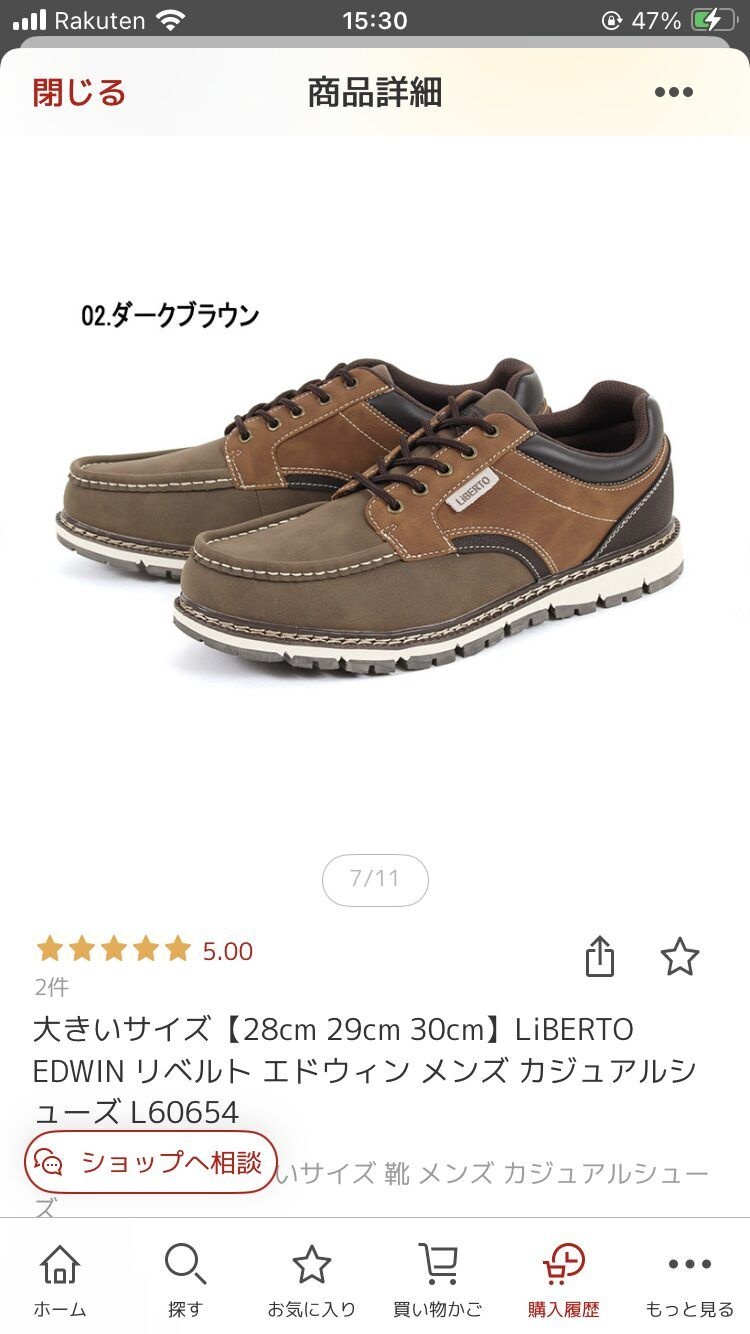View the 買い物かご shopping cart
The width and height of the screenshot is (750, 1334).
[x=437, y=1280]
